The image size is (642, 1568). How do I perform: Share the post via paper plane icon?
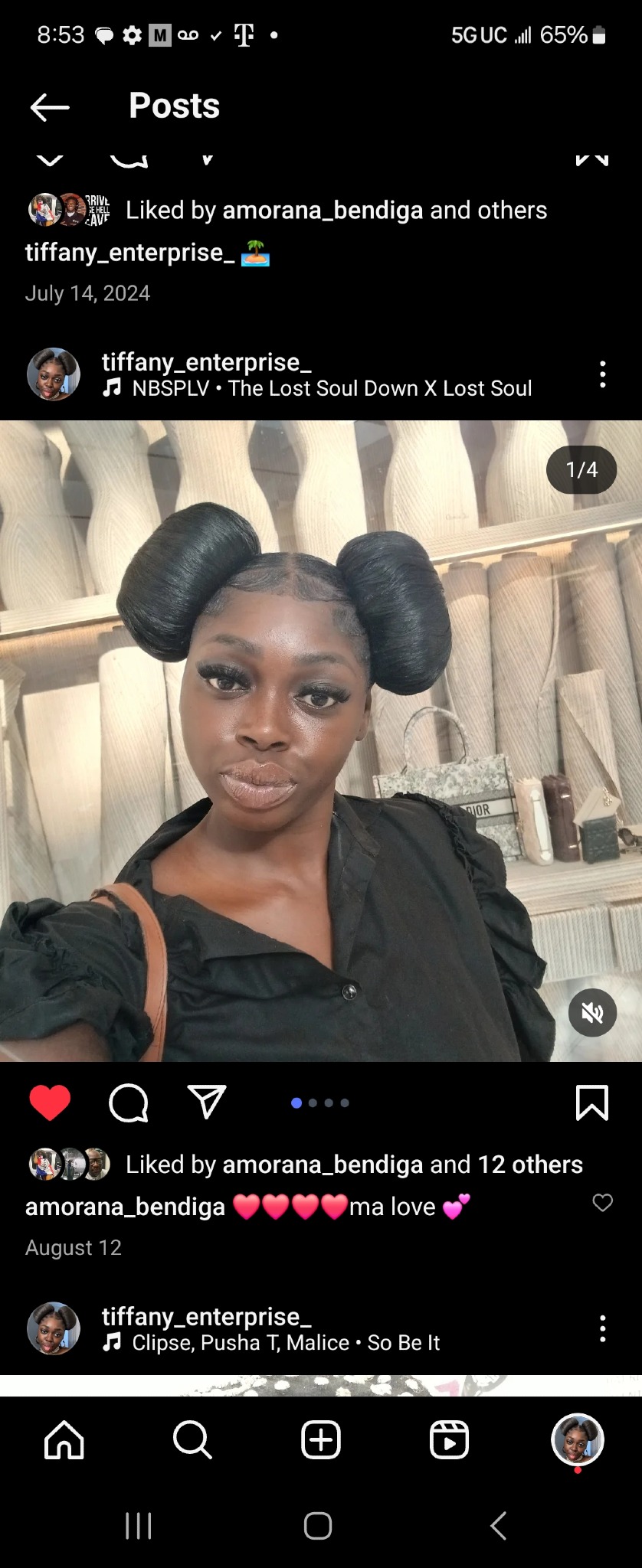click(x=207, y=1102)
